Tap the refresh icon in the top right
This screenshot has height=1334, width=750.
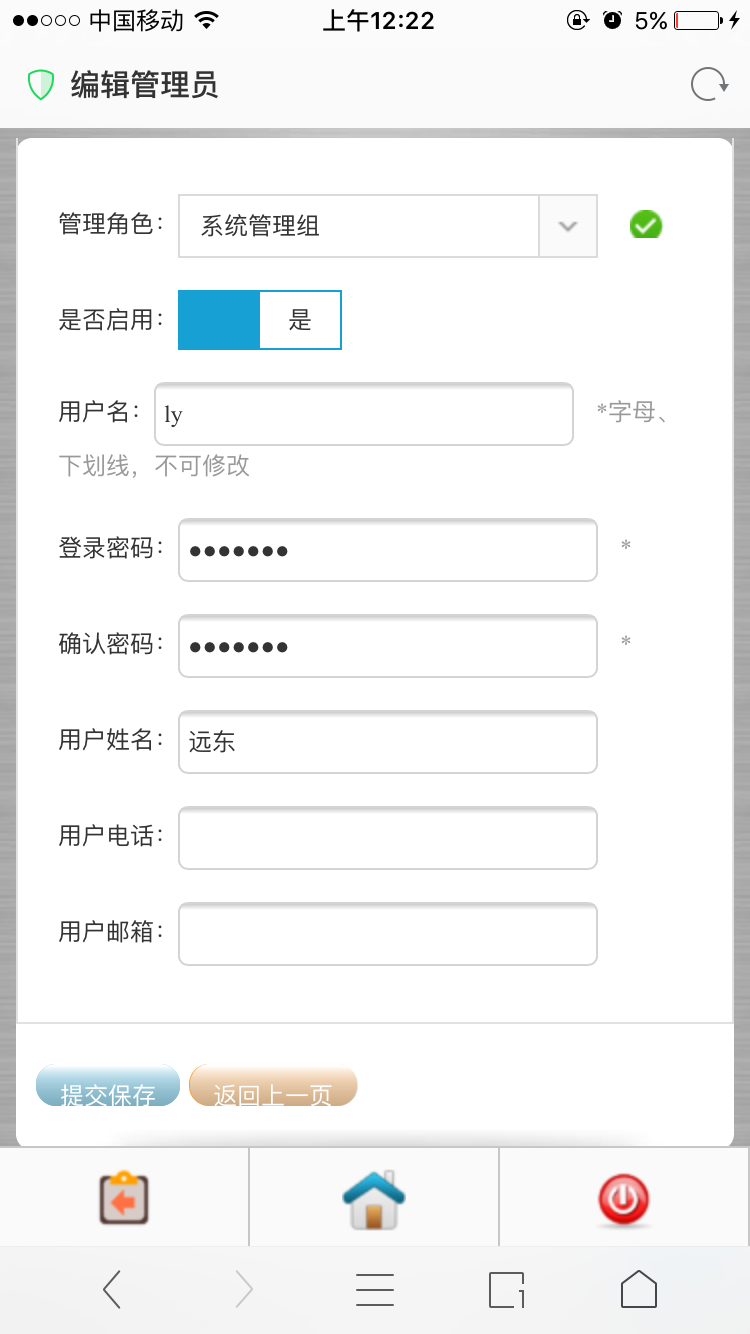point(708,84)
